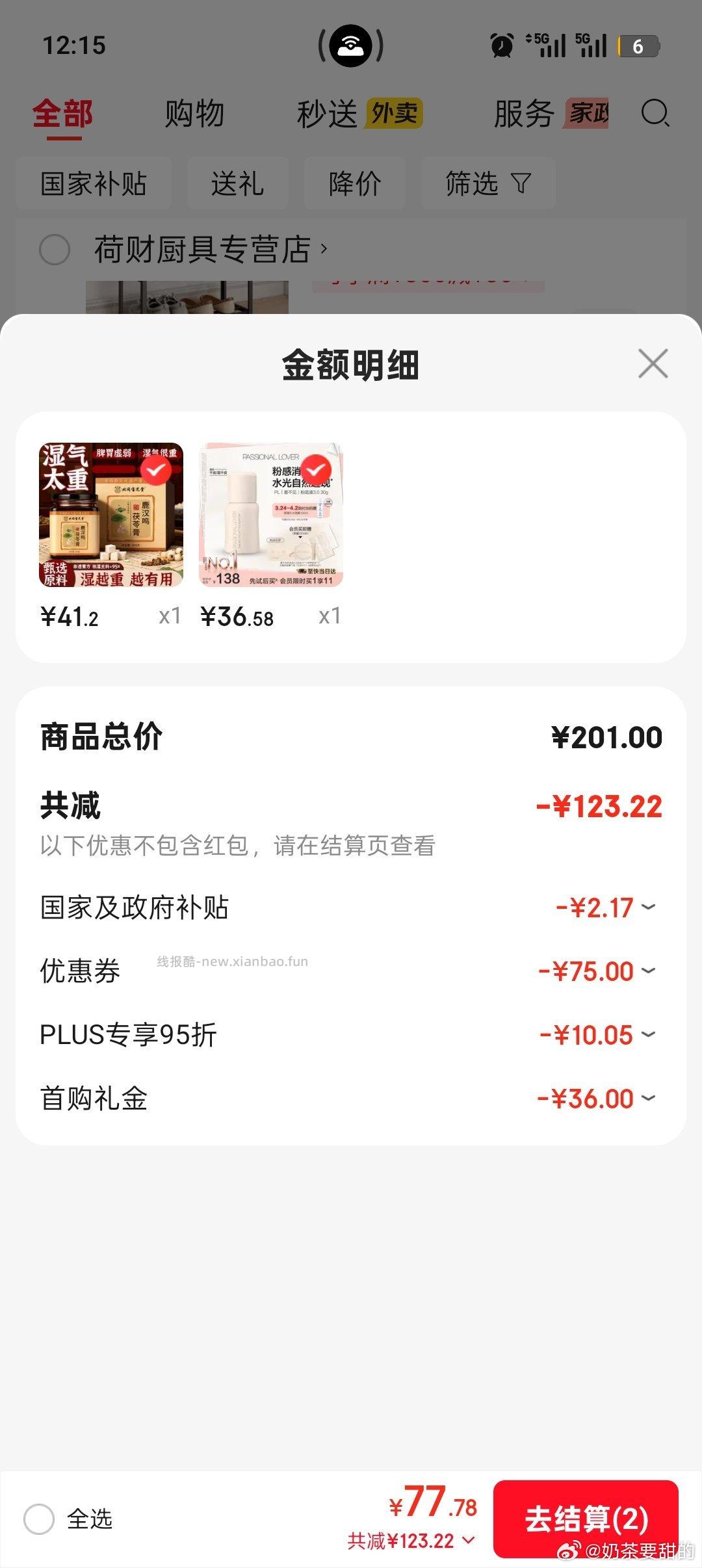Image resolution: width=702 pixels, height=1568 pixels.
Task: Open the PASSIONAL LOVER foundation thumbnail
Action: point(271,515)
